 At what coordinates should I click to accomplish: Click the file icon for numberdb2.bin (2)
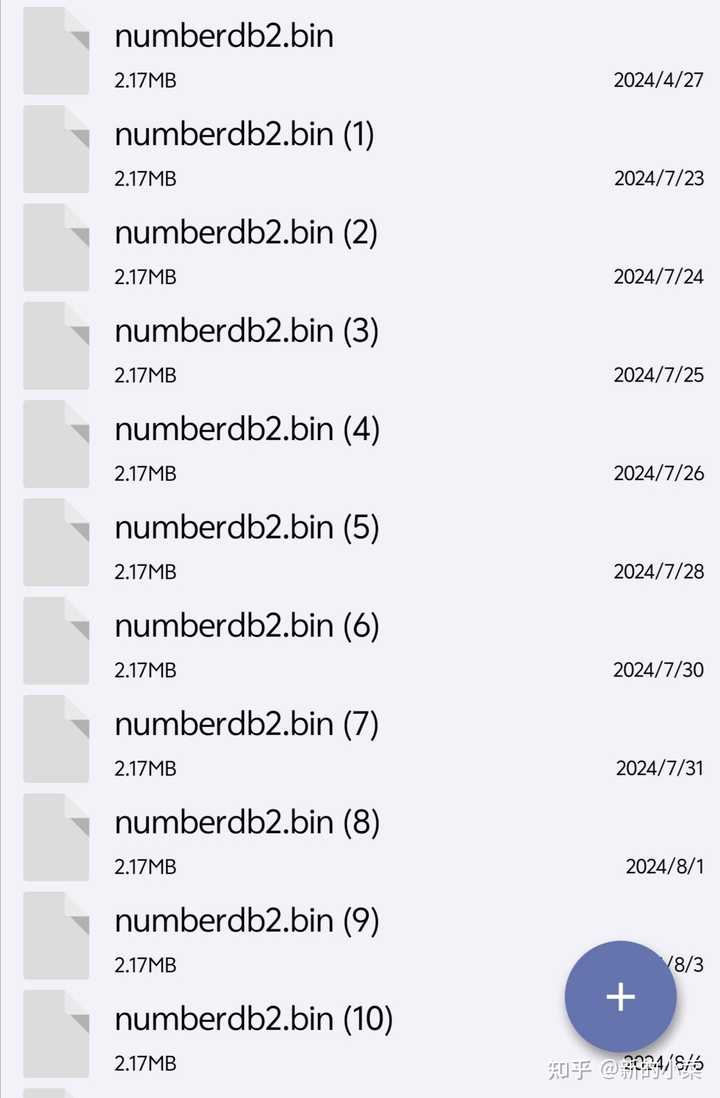click(x=56, y=247)
